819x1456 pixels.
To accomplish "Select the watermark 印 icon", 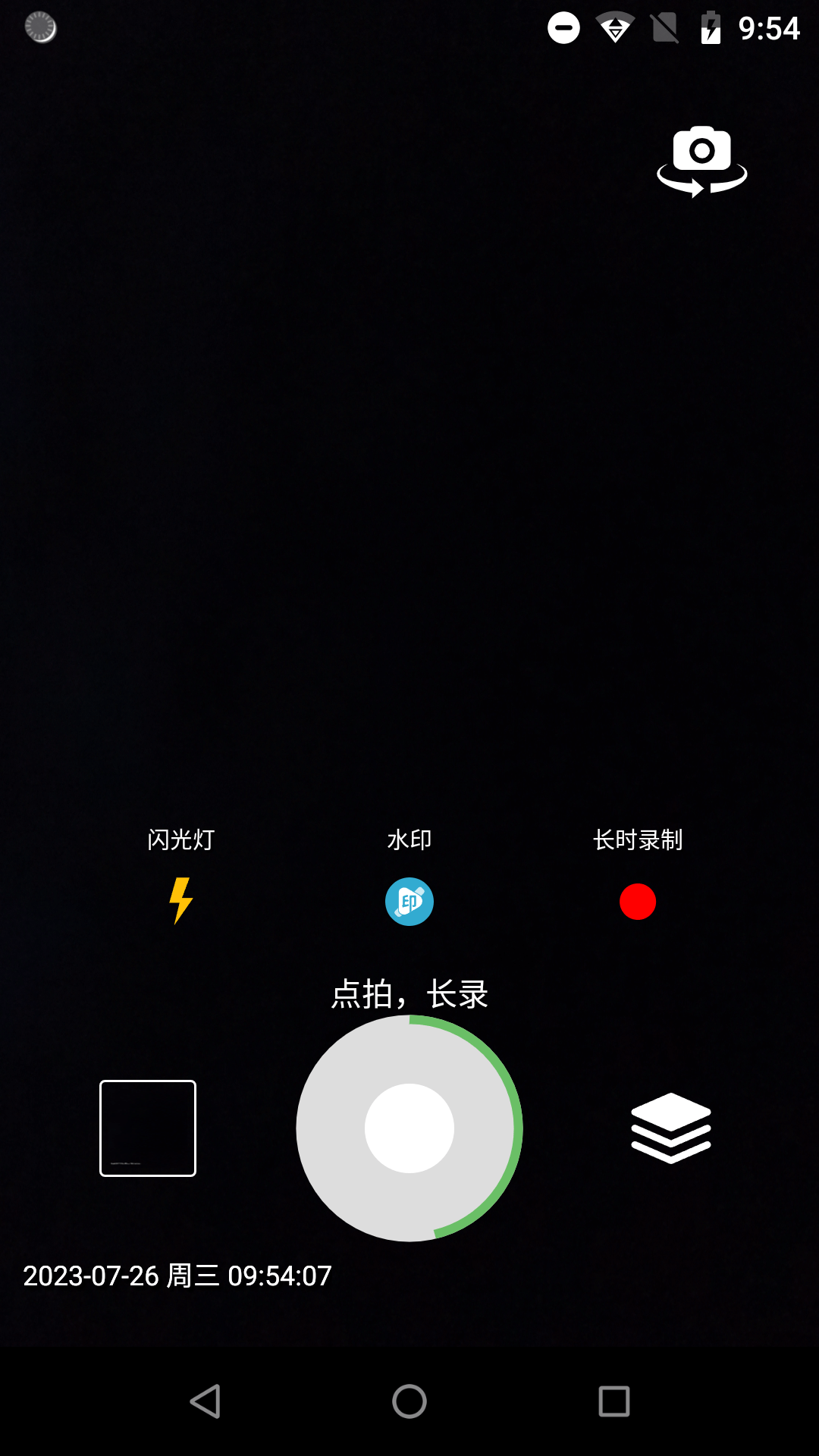I will 409,902.
